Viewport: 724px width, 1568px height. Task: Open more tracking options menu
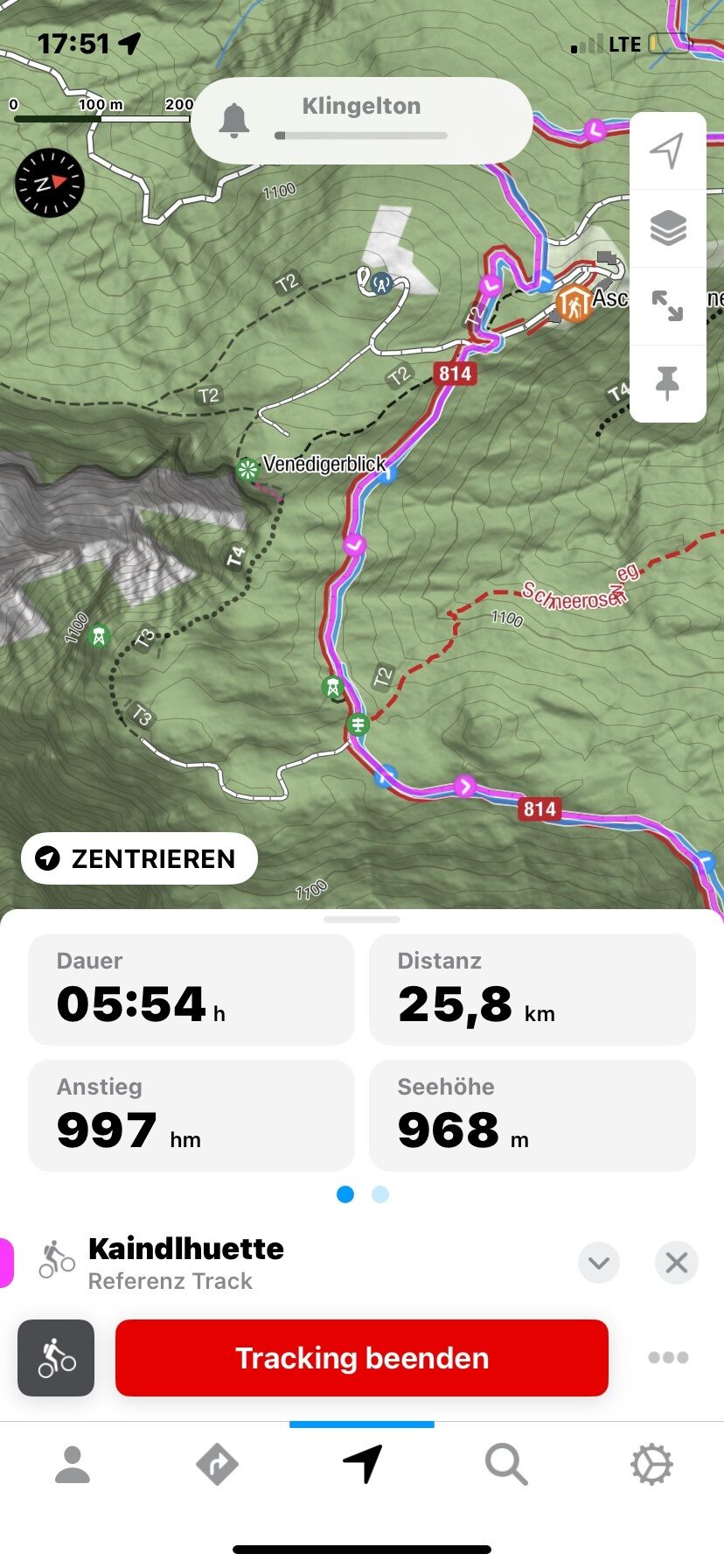click(668, 1357)
